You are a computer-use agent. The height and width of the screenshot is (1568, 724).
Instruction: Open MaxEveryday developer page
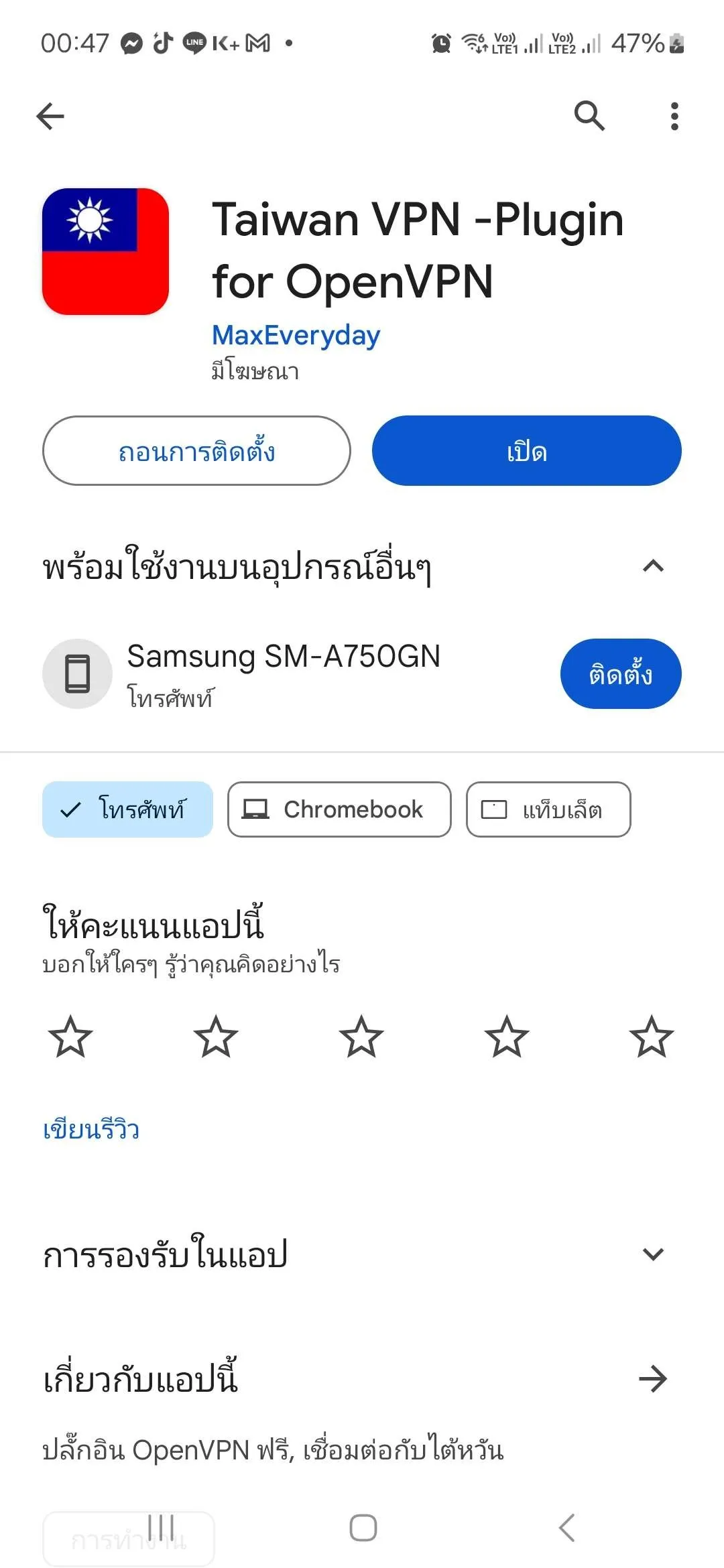pyautogui.click(x=296, y=335)
